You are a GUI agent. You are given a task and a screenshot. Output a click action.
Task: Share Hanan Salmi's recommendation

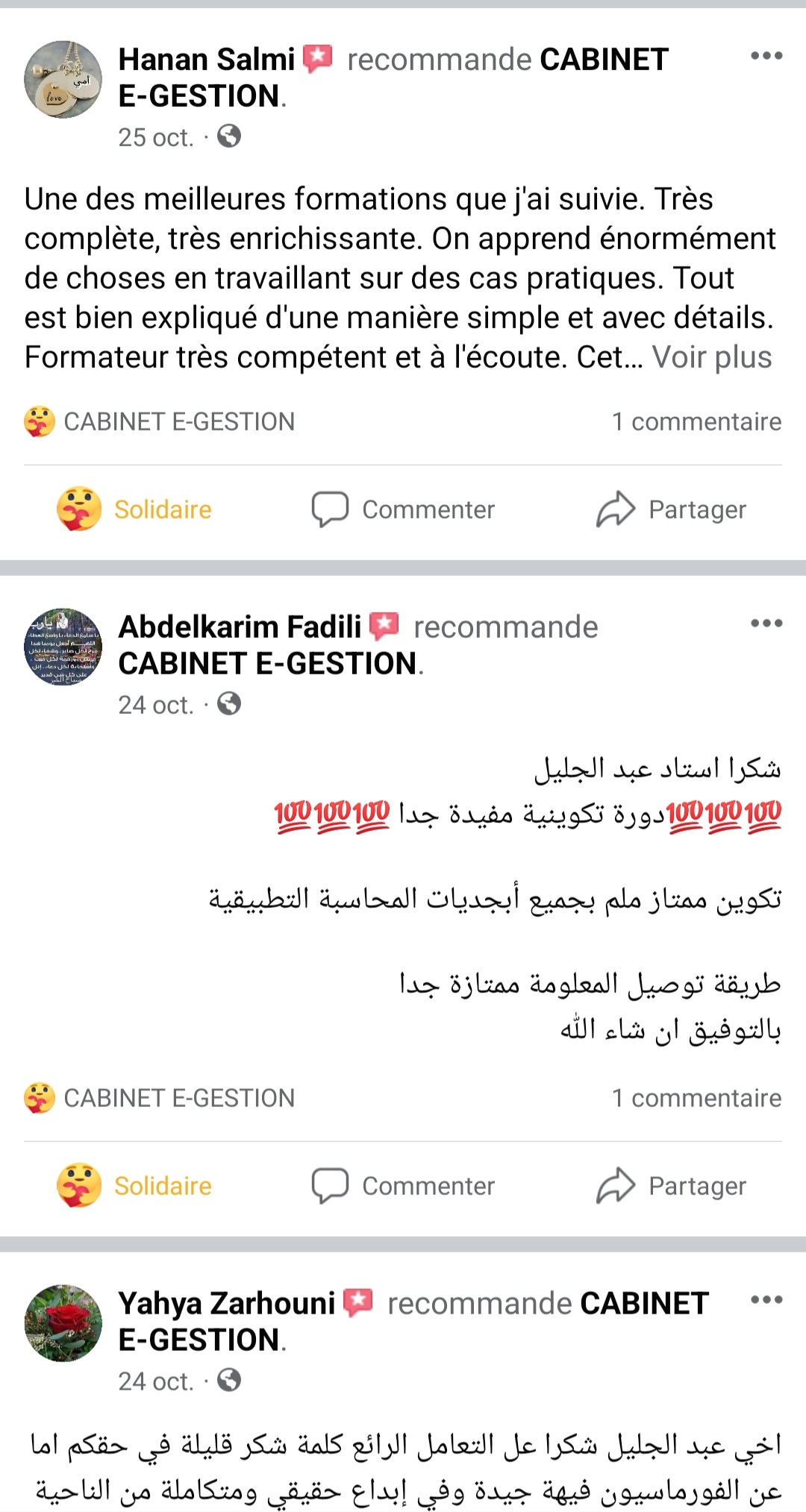[671, 509]
